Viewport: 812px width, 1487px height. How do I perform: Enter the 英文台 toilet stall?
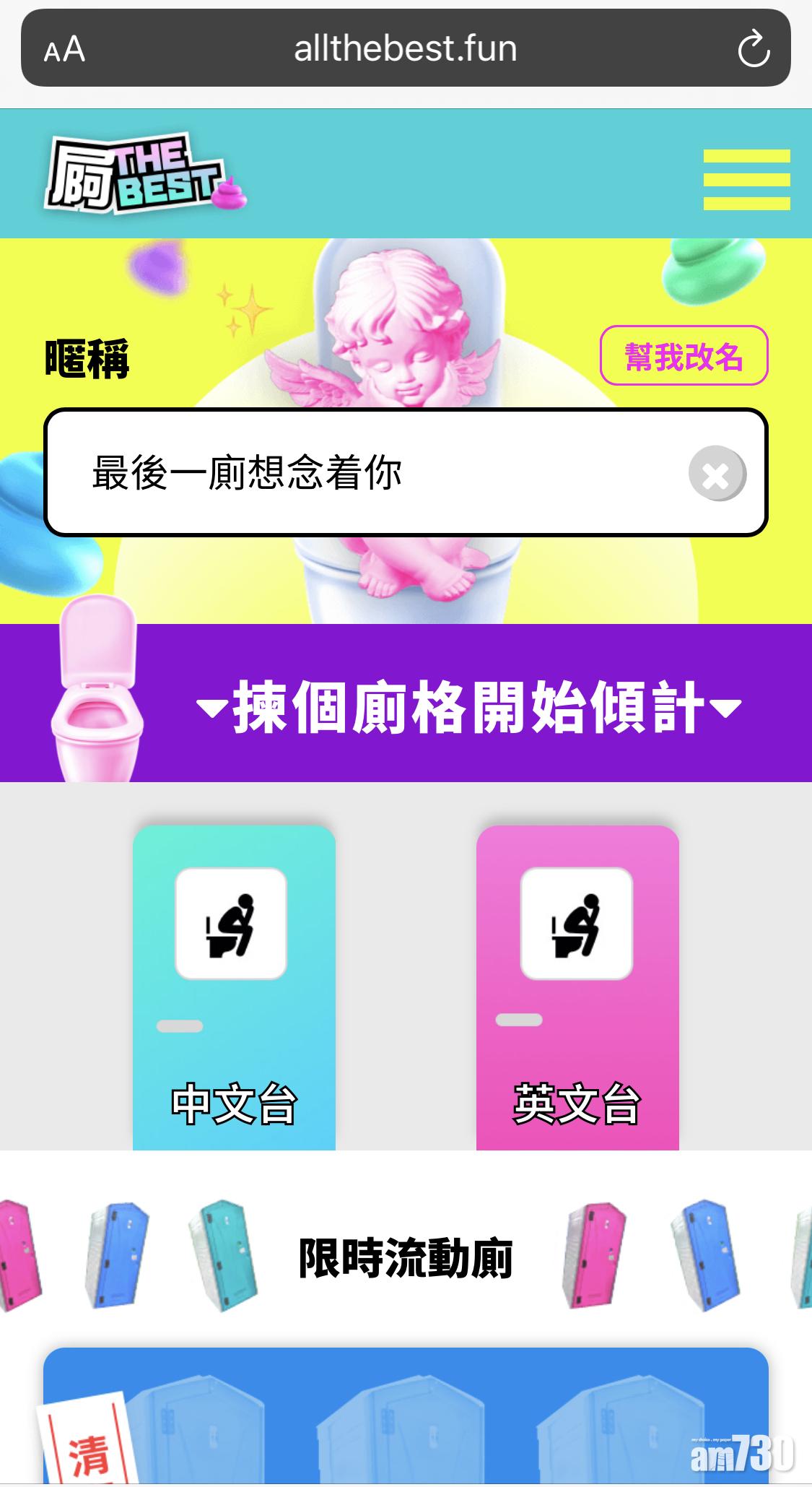[x=577, y=988]
